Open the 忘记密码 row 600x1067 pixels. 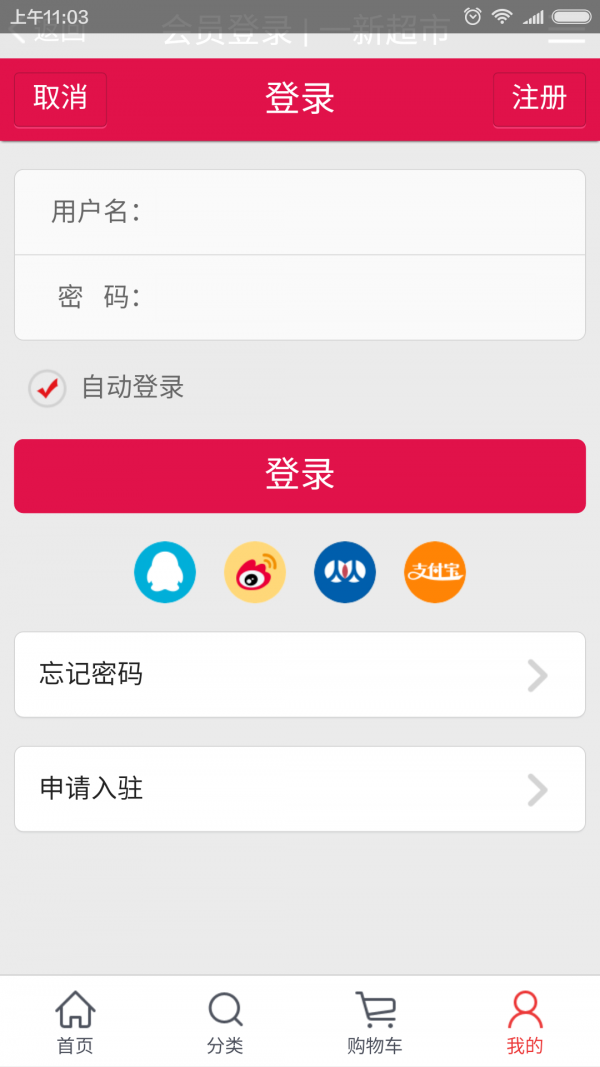point(300,675)
